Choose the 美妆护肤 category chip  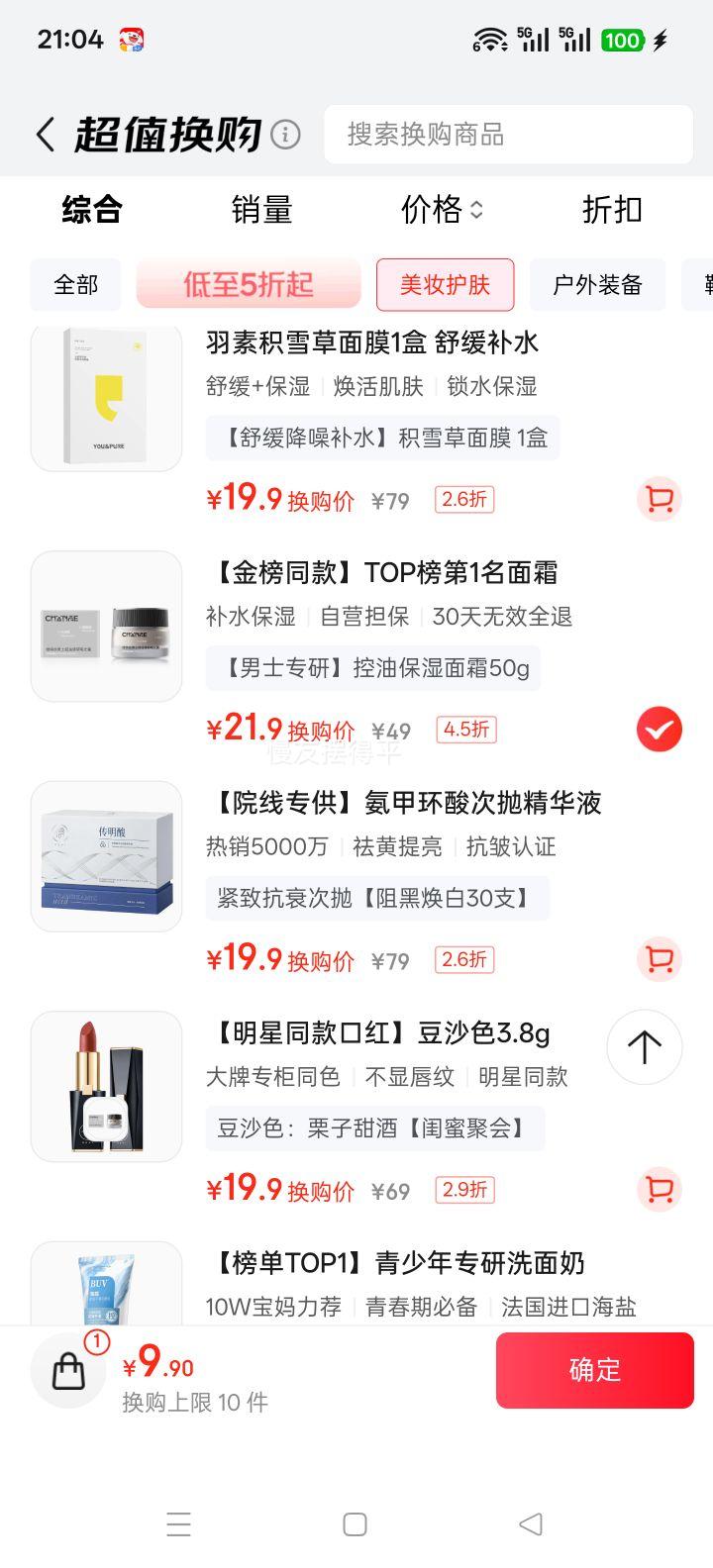click(x=446, y=285)
